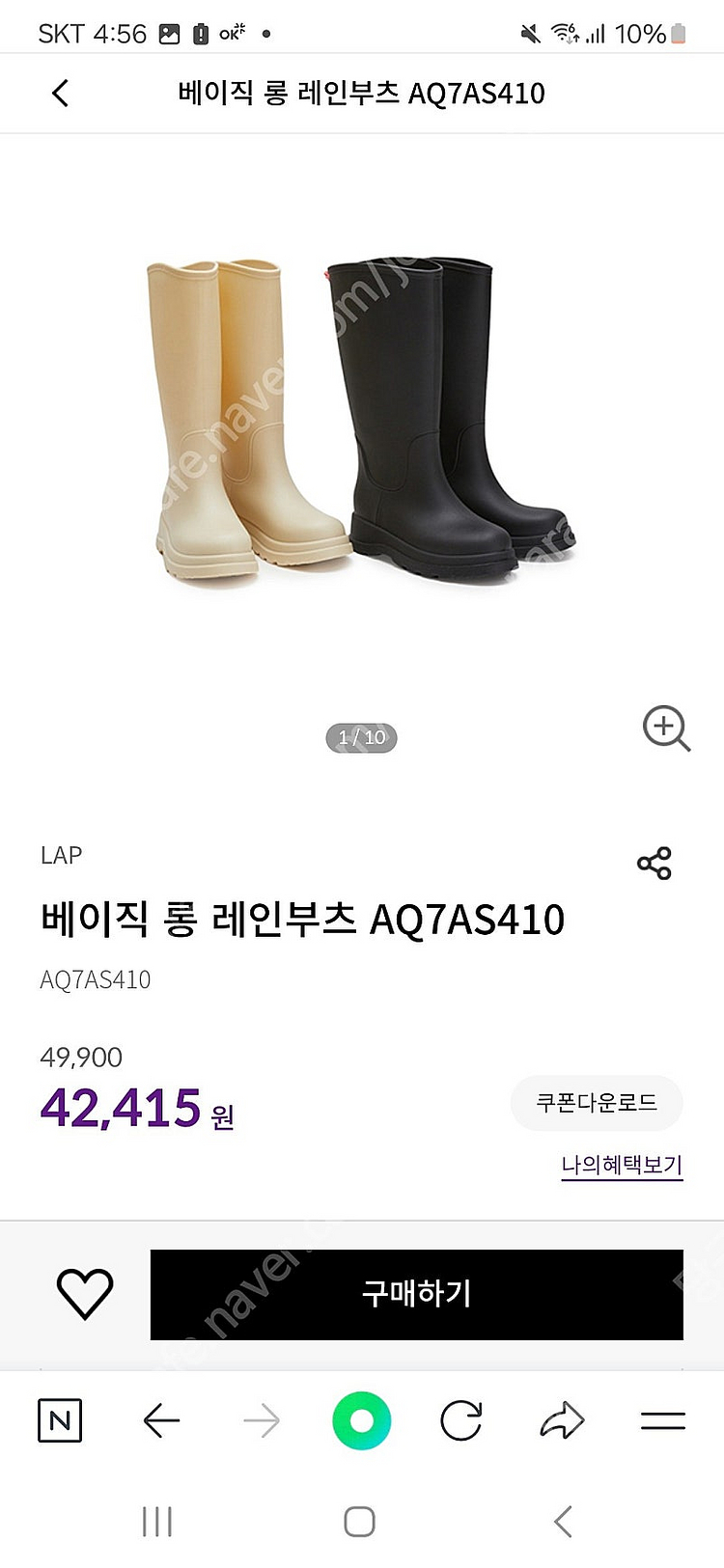This screenshot has width=724, height=1568.
Task: Share the page from the browser toolbar
Action: pyautogui.click(x=562, y=1420)
